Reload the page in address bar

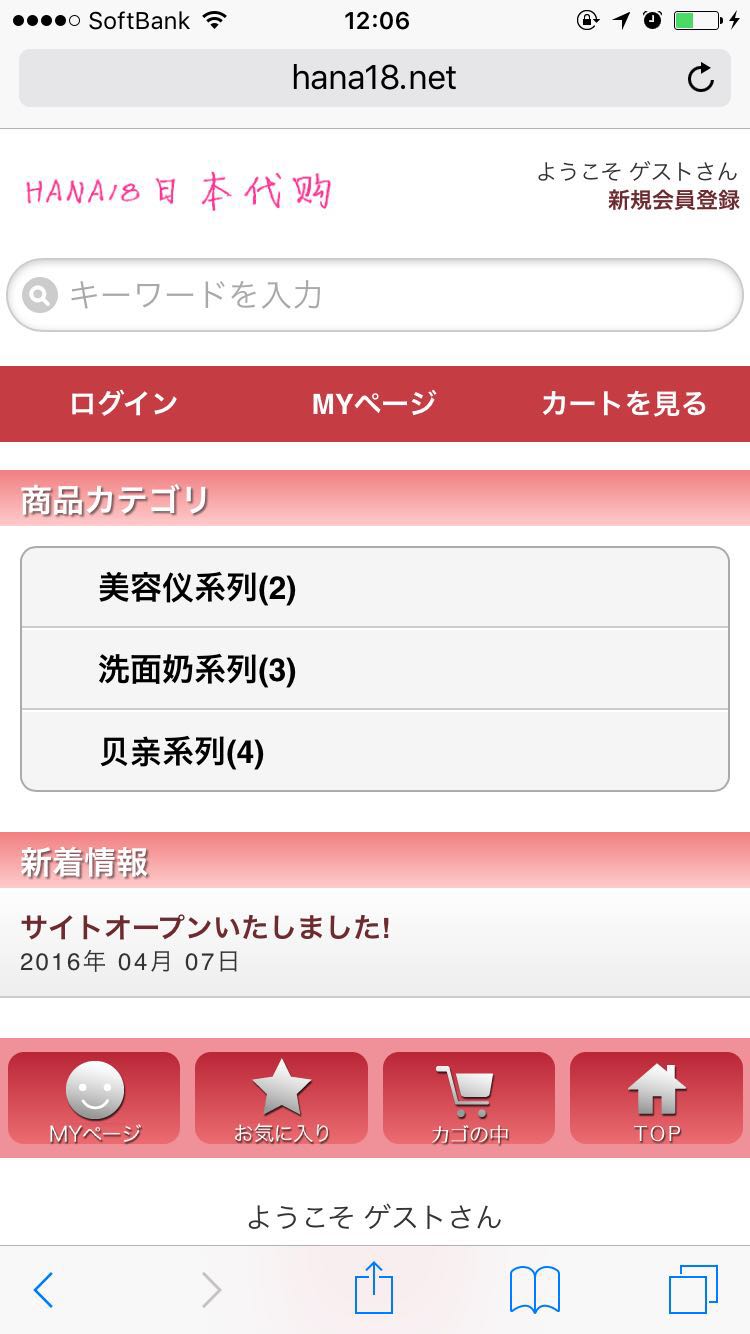(701, 78)
